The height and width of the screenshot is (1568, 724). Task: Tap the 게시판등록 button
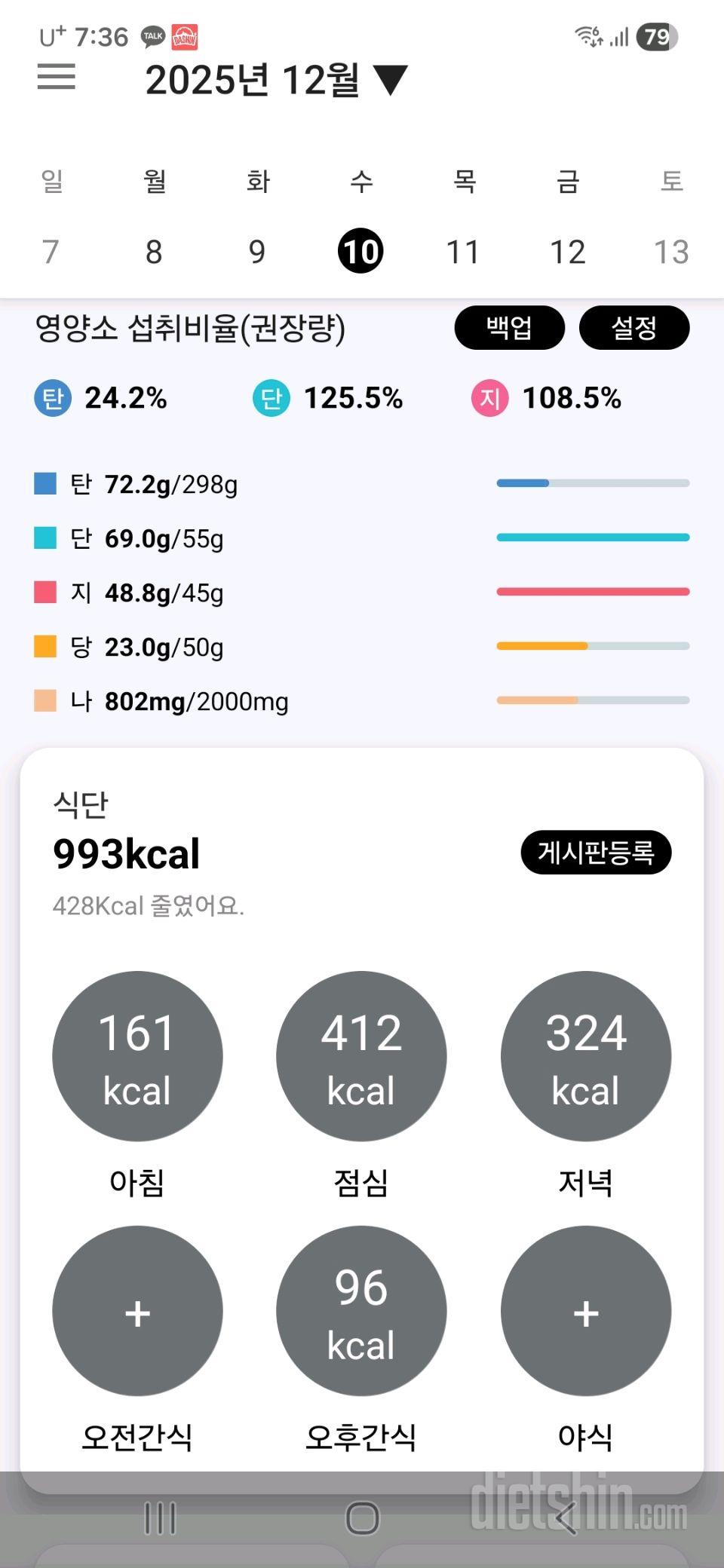point(595,853)
